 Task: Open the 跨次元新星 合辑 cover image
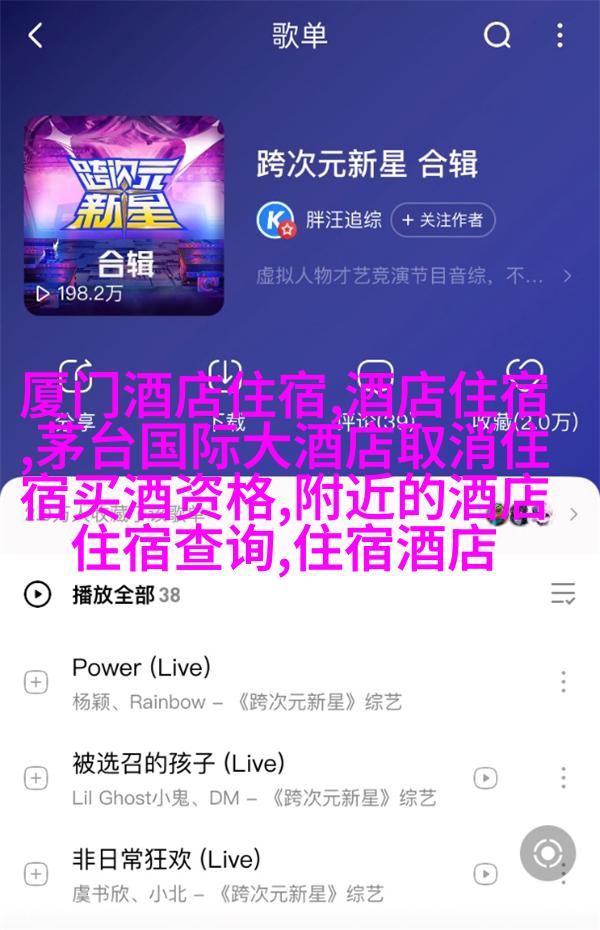(123, 215)
